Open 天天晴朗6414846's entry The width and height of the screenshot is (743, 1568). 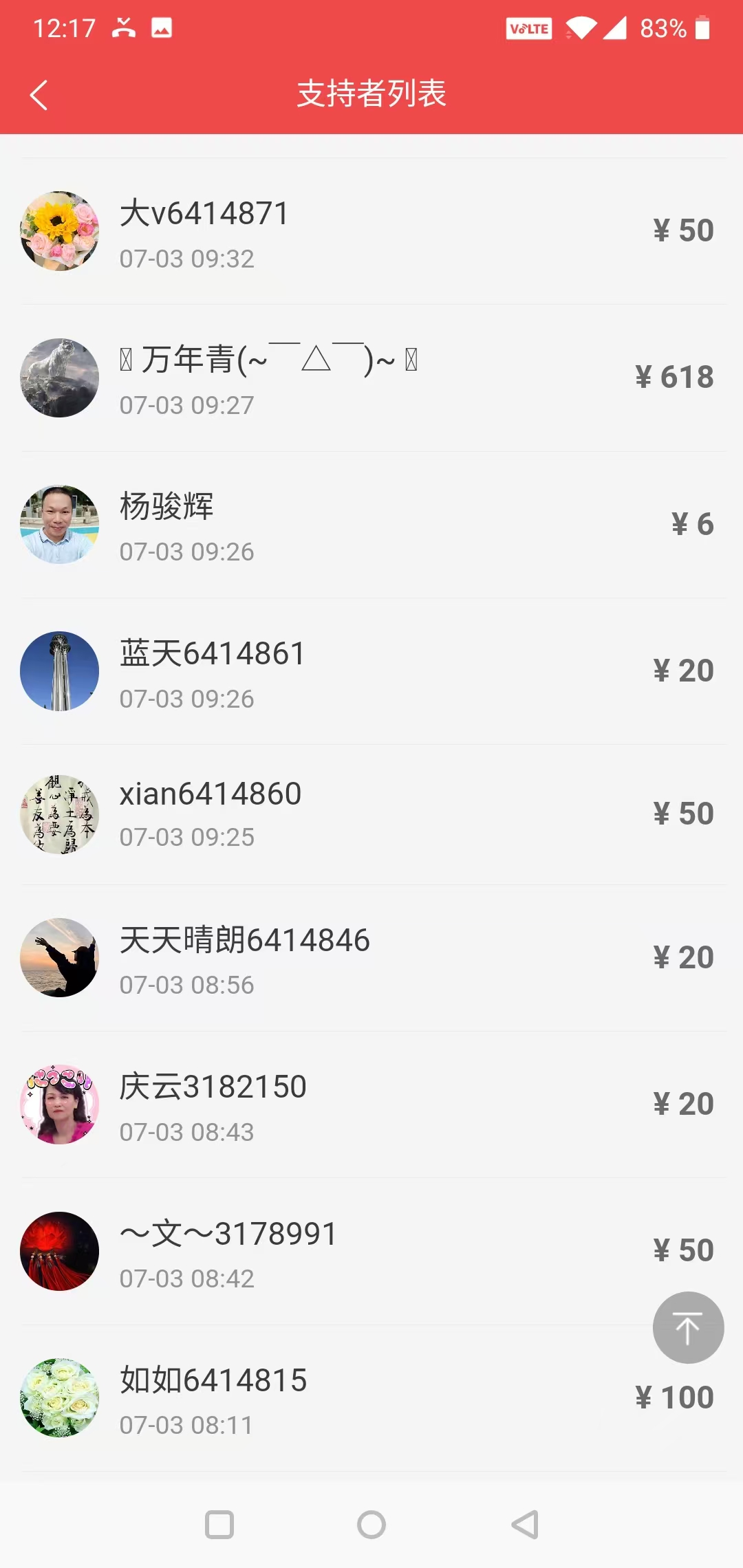point(371,958)
